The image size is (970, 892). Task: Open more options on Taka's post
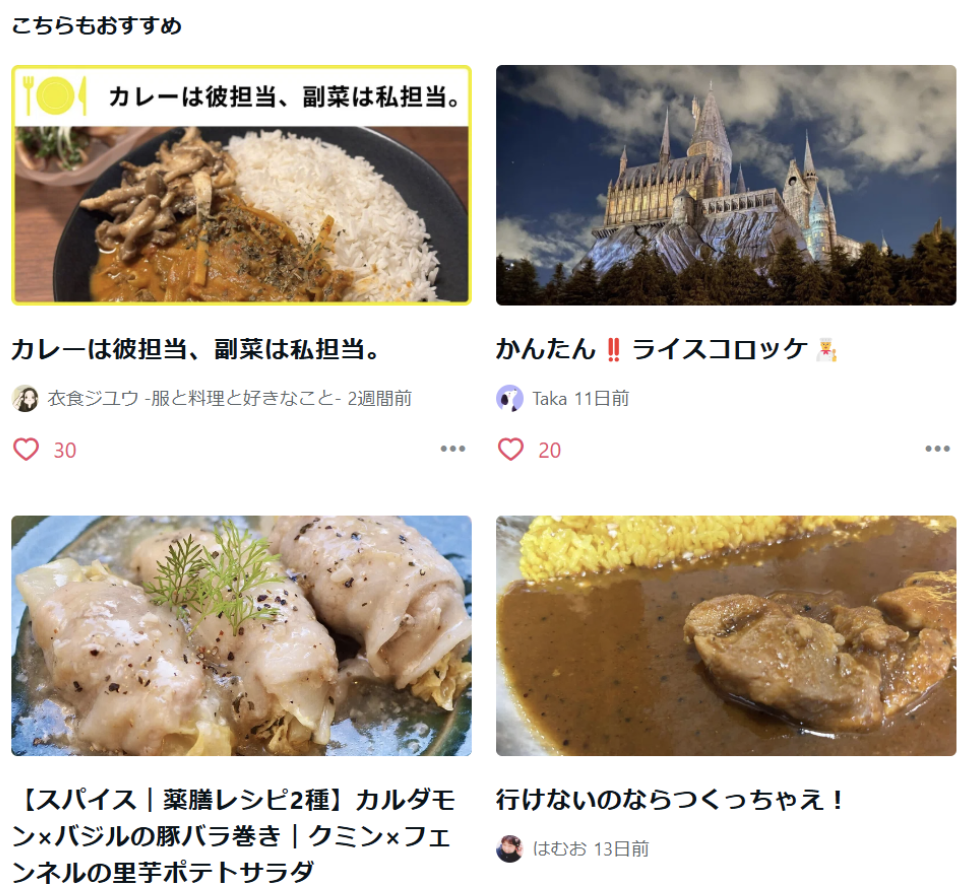coord(937,449)
